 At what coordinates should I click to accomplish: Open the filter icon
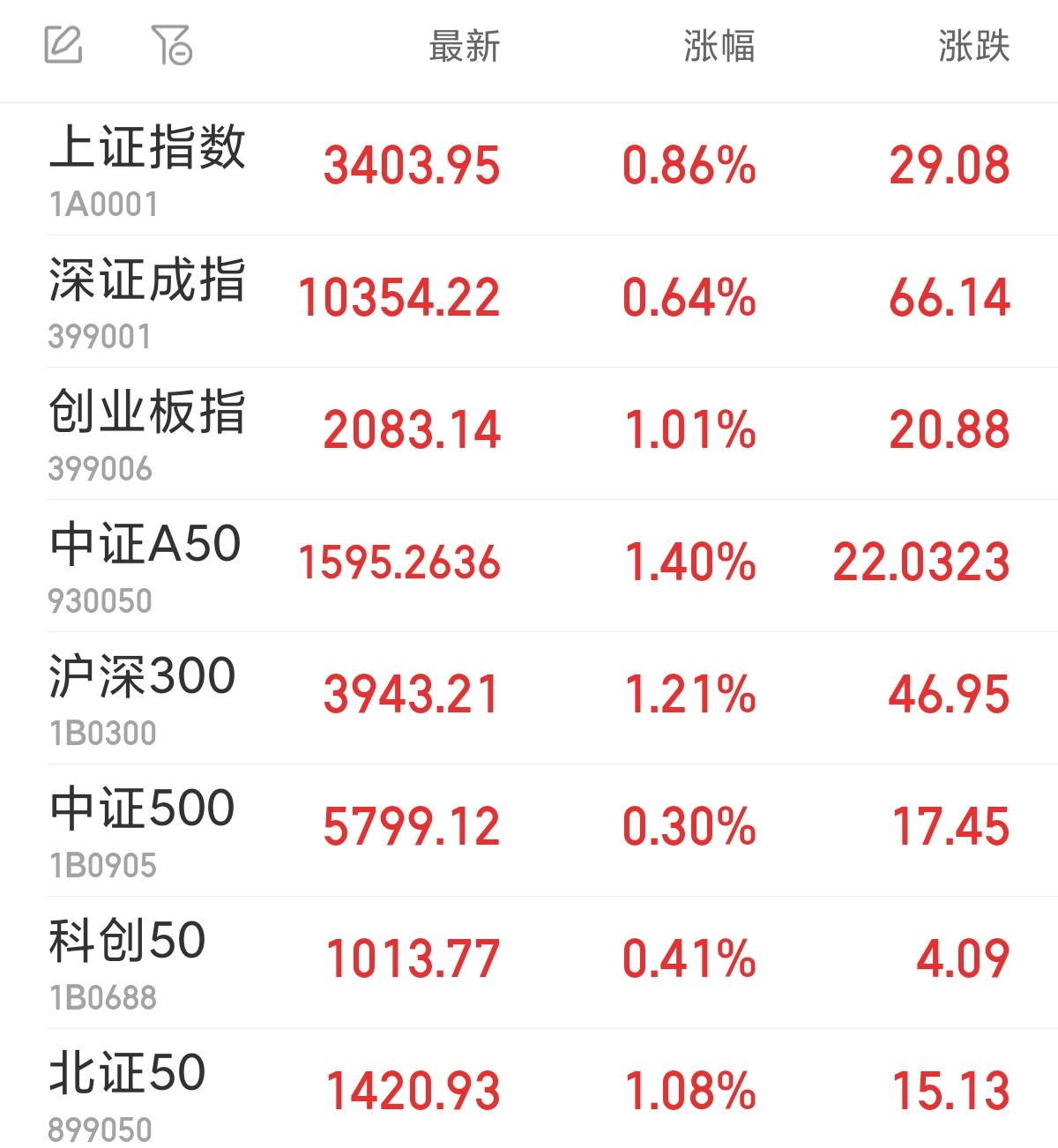[172, 45]
